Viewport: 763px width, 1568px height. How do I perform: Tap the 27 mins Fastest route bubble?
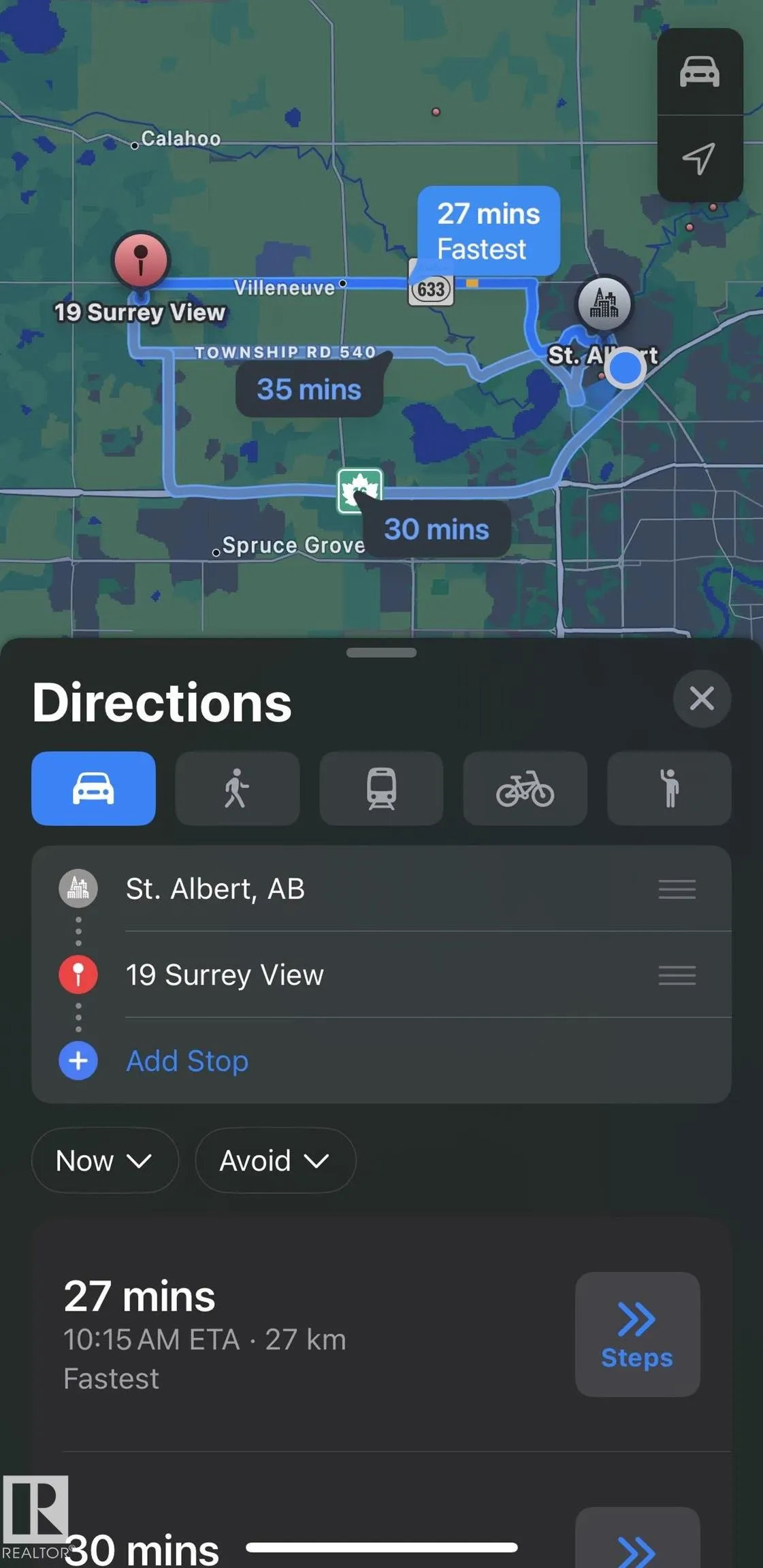[x=488, y=231]
